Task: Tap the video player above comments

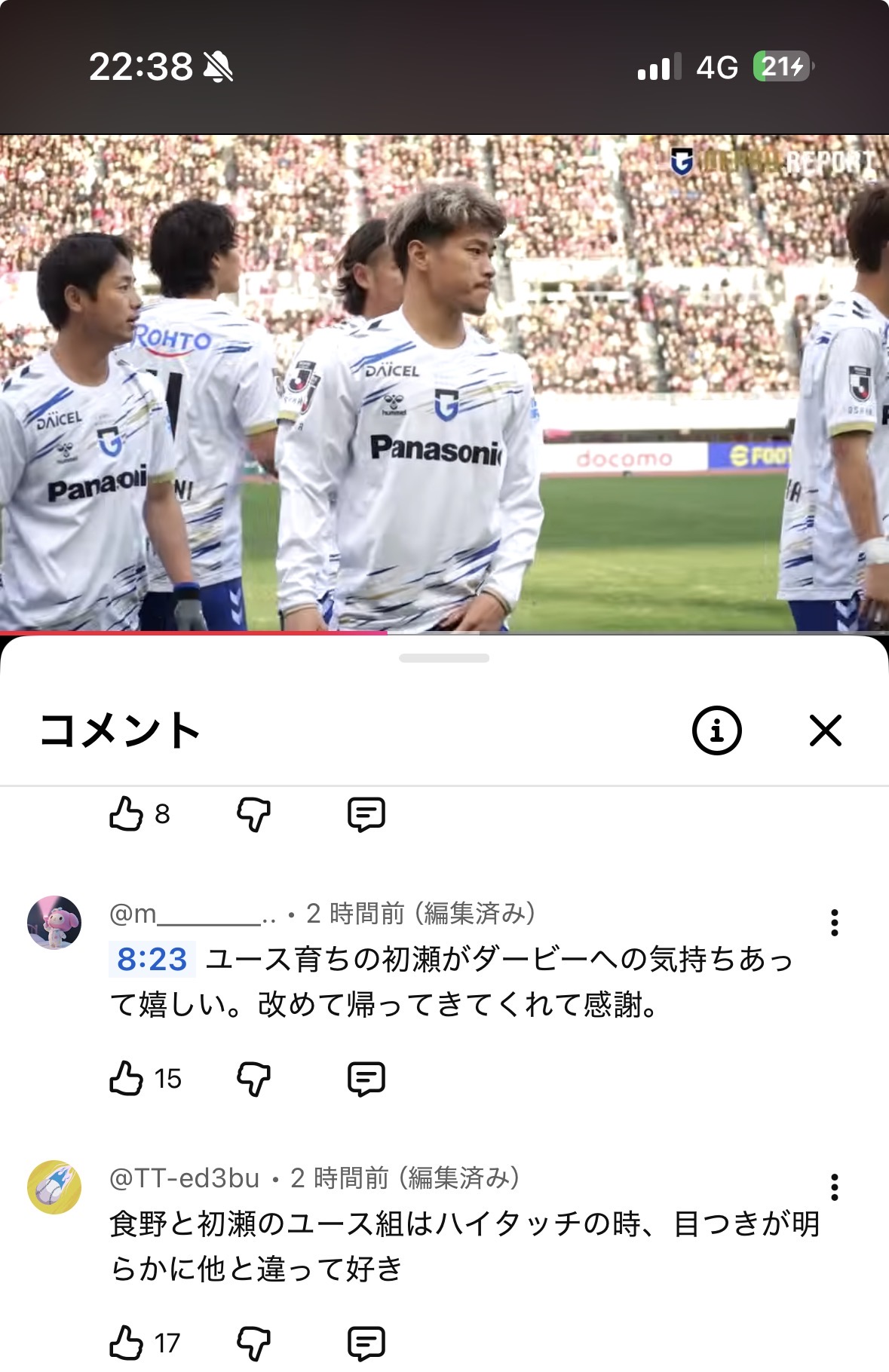Action: (x=444, y=384)
